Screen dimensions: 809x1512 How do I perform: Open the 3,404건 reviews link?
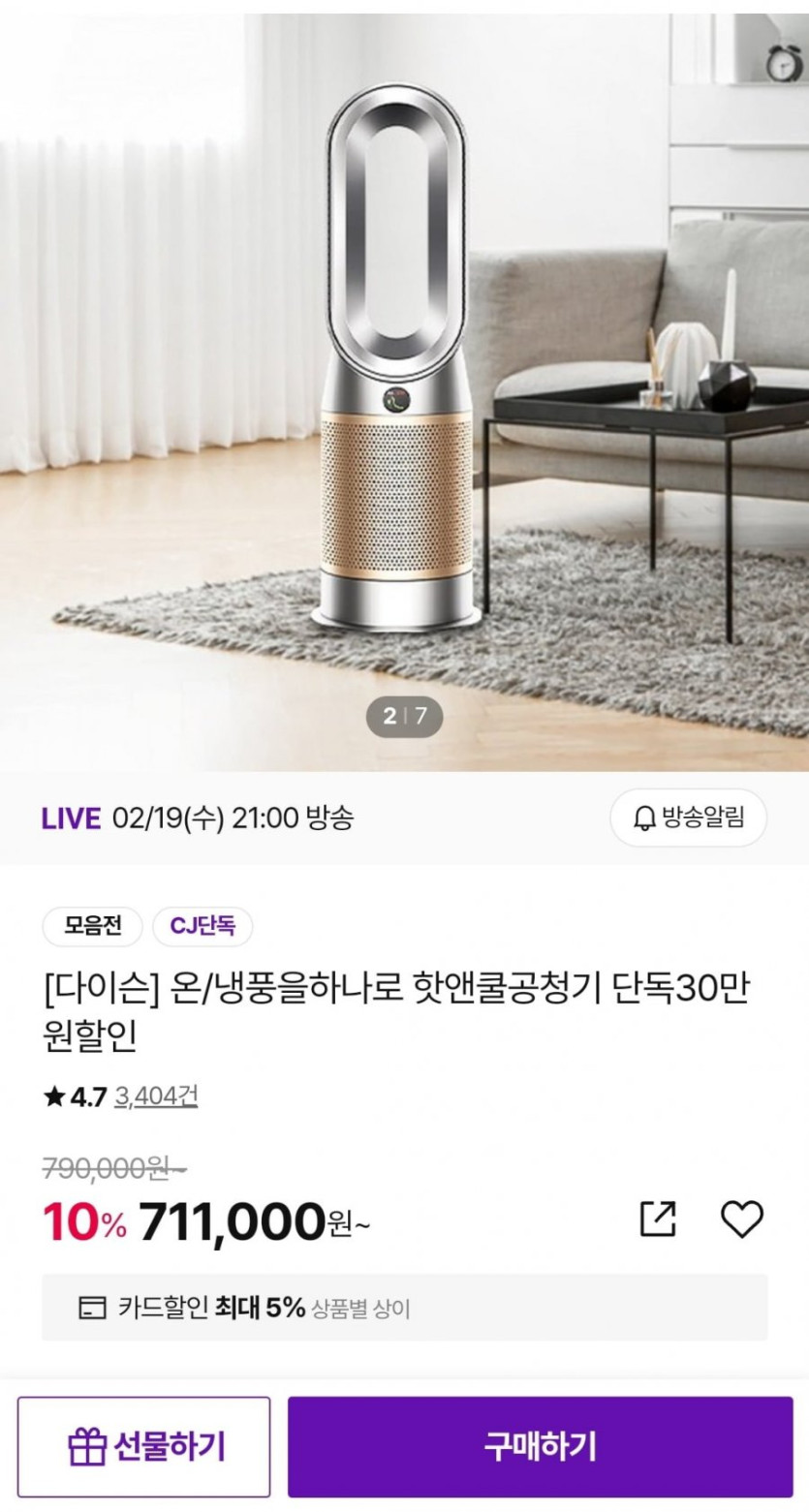pos(156,1096)
